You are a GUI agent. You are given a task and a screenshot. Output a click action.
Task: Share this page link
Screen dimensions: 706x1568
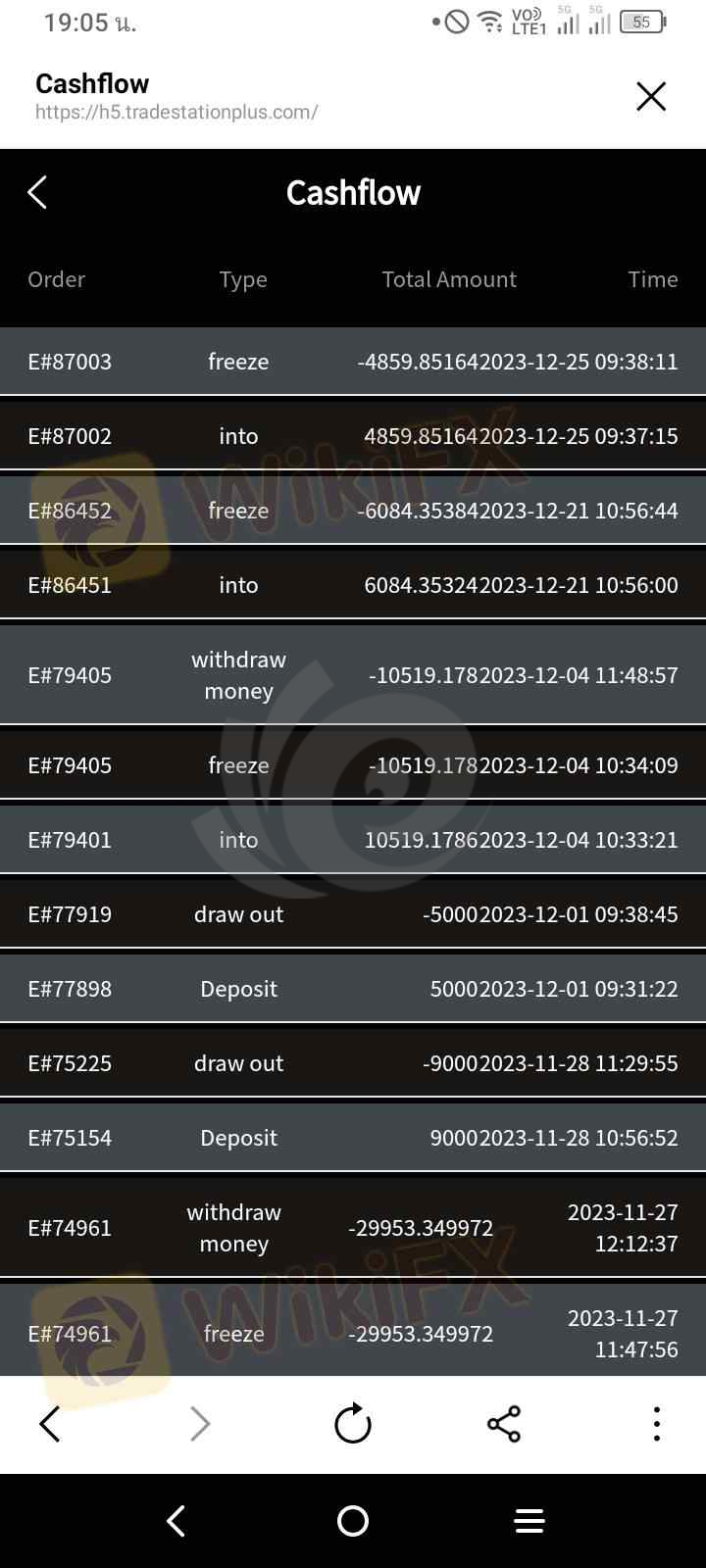click(504, 1423)
